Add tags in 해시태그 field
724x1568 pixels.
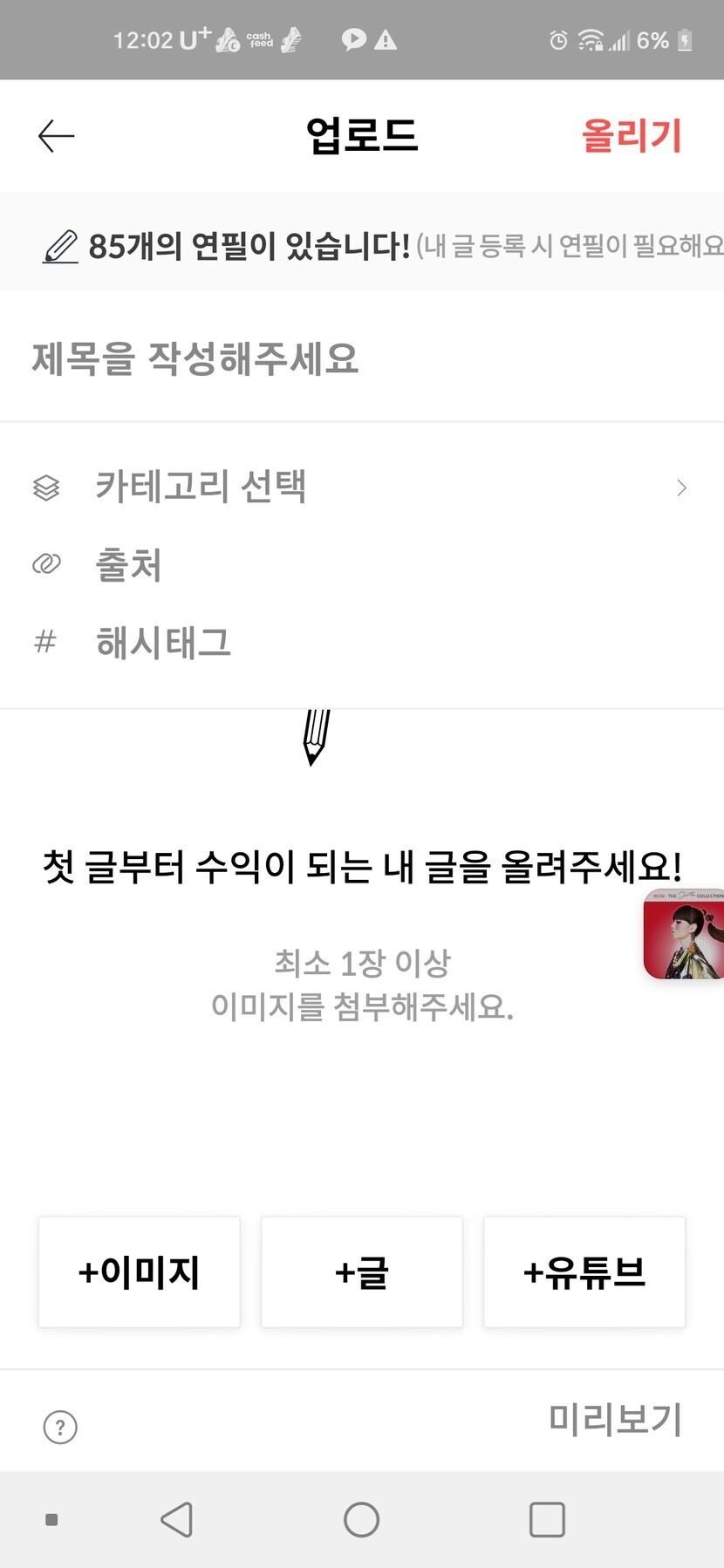(361, 643)
